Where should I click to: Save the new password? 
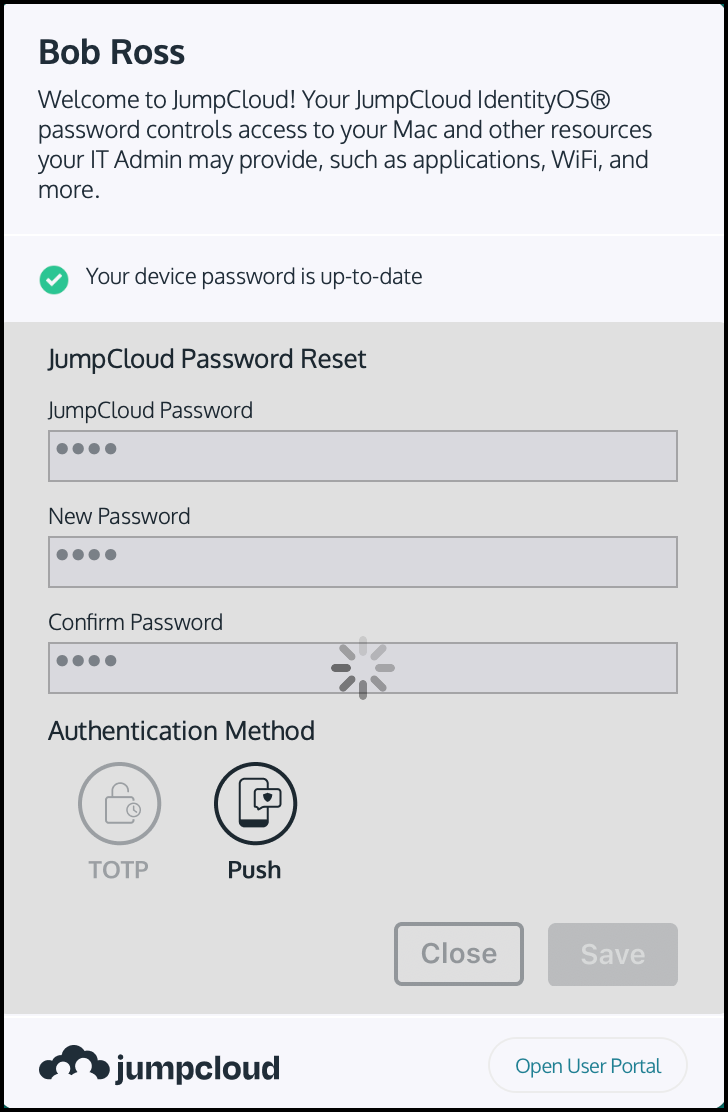pos(612,954)
